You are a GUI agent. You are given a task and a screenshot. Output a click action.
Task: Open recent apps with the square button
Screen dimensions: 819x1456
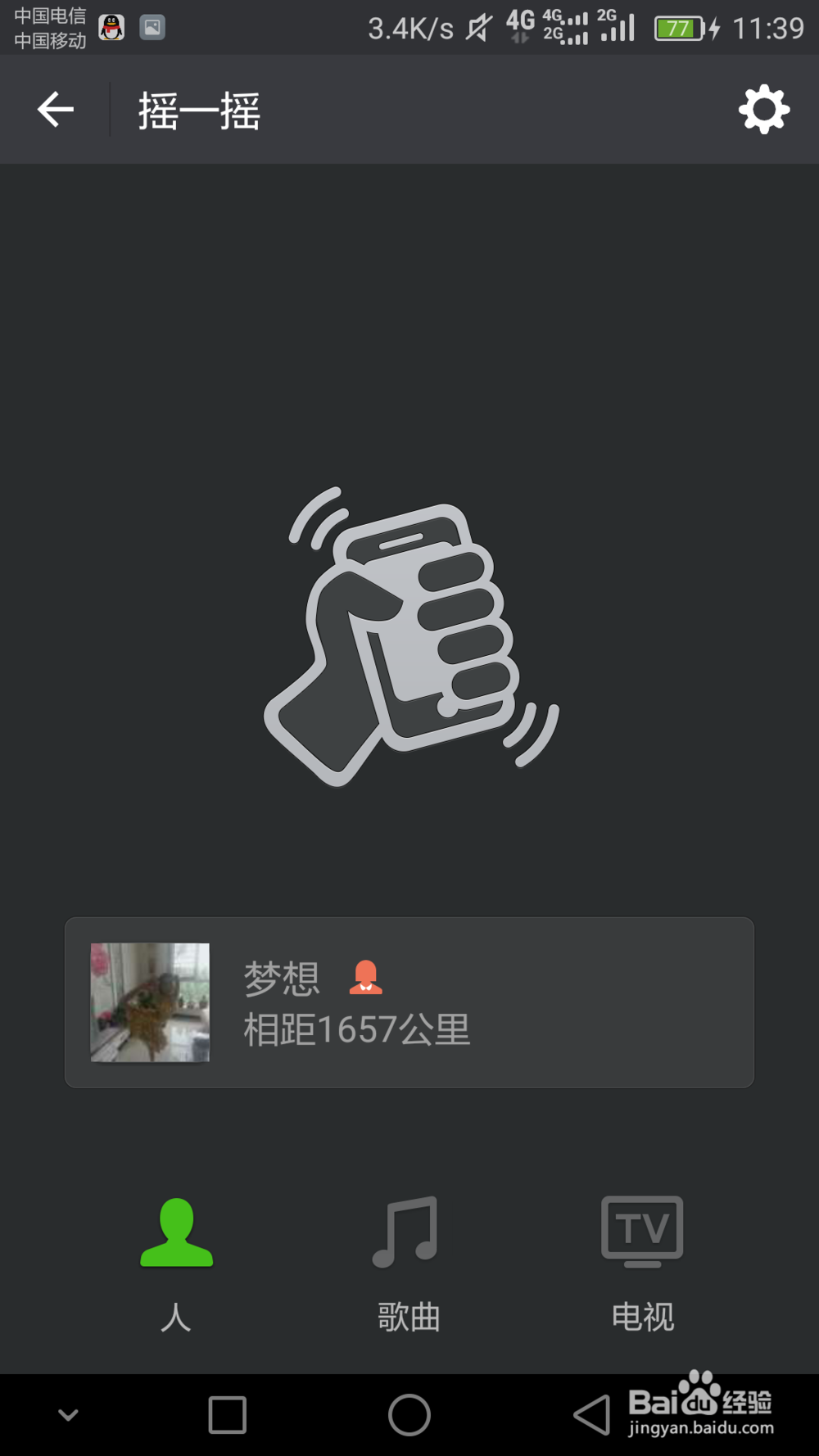pyautogui.click(x=227, y=1414)
